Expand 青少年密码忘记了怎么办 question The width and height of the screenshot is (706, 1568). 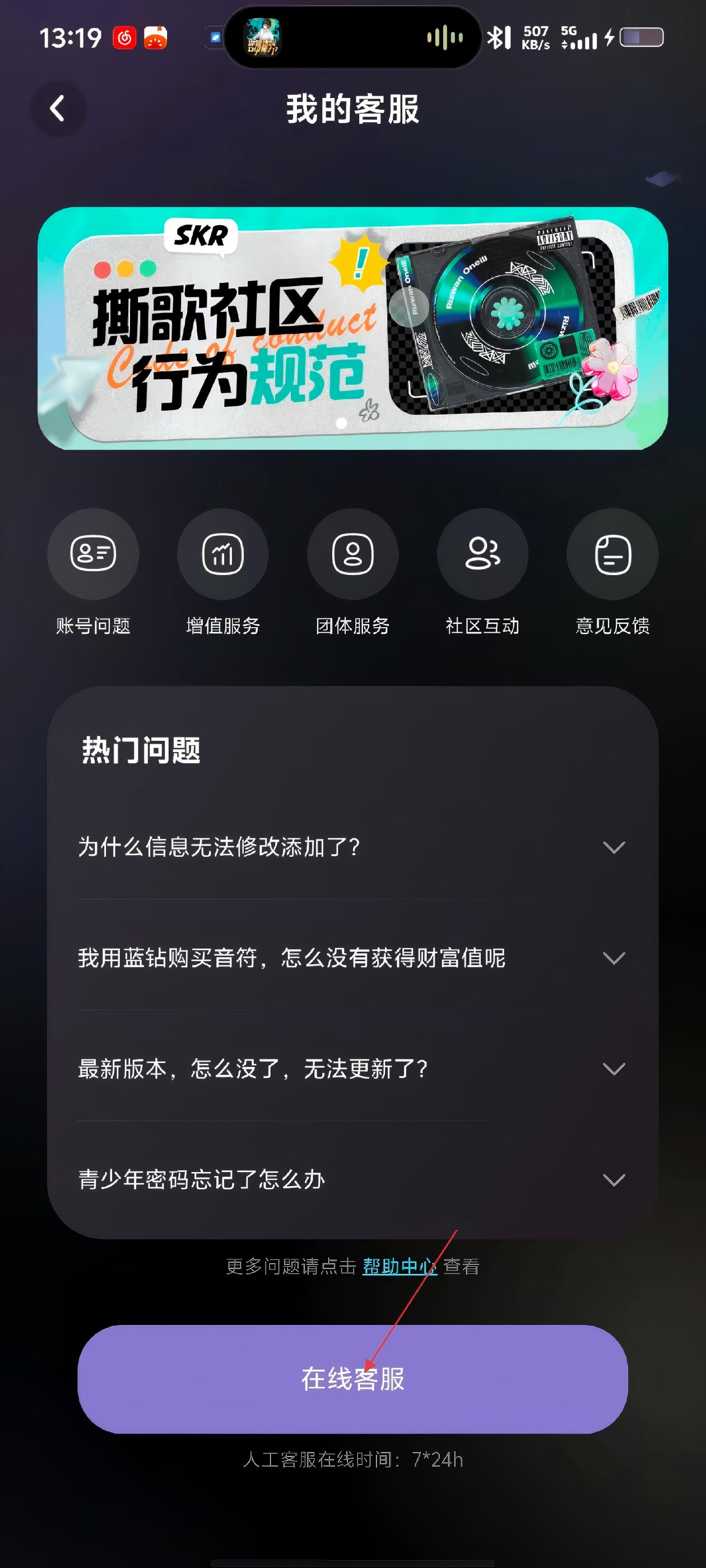(352, 1180)
